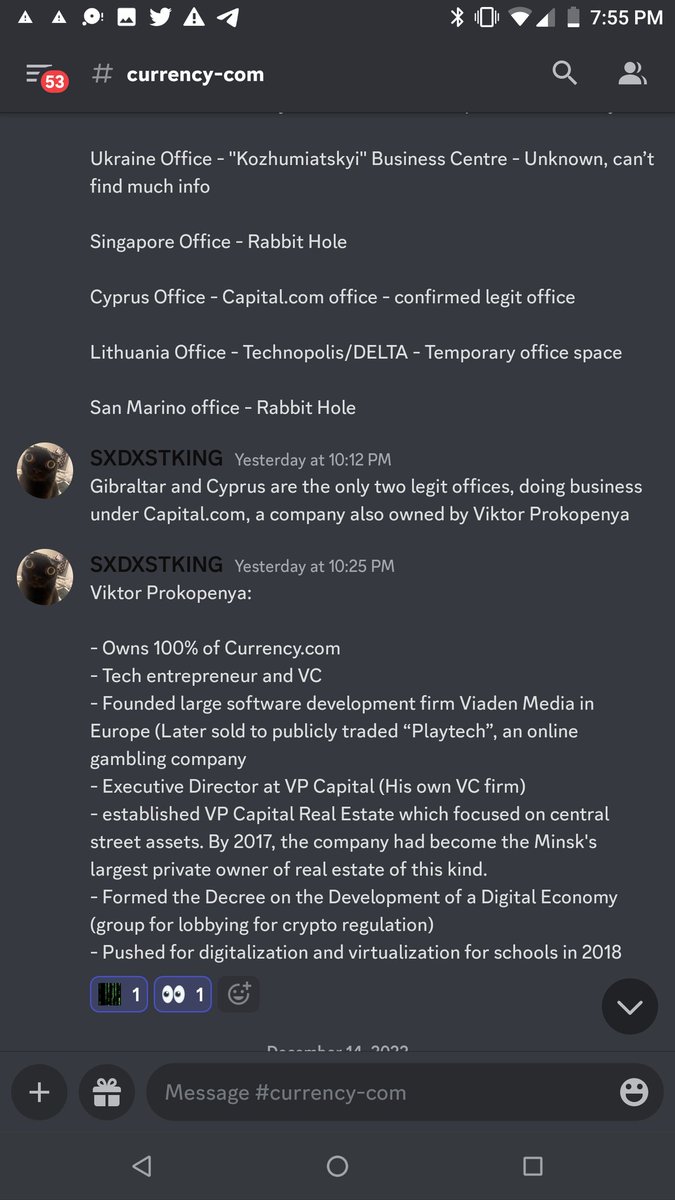Viewport: 675px width, 1200px height.
Task: Open the channel list drawer menu
Action: (40, 74)
